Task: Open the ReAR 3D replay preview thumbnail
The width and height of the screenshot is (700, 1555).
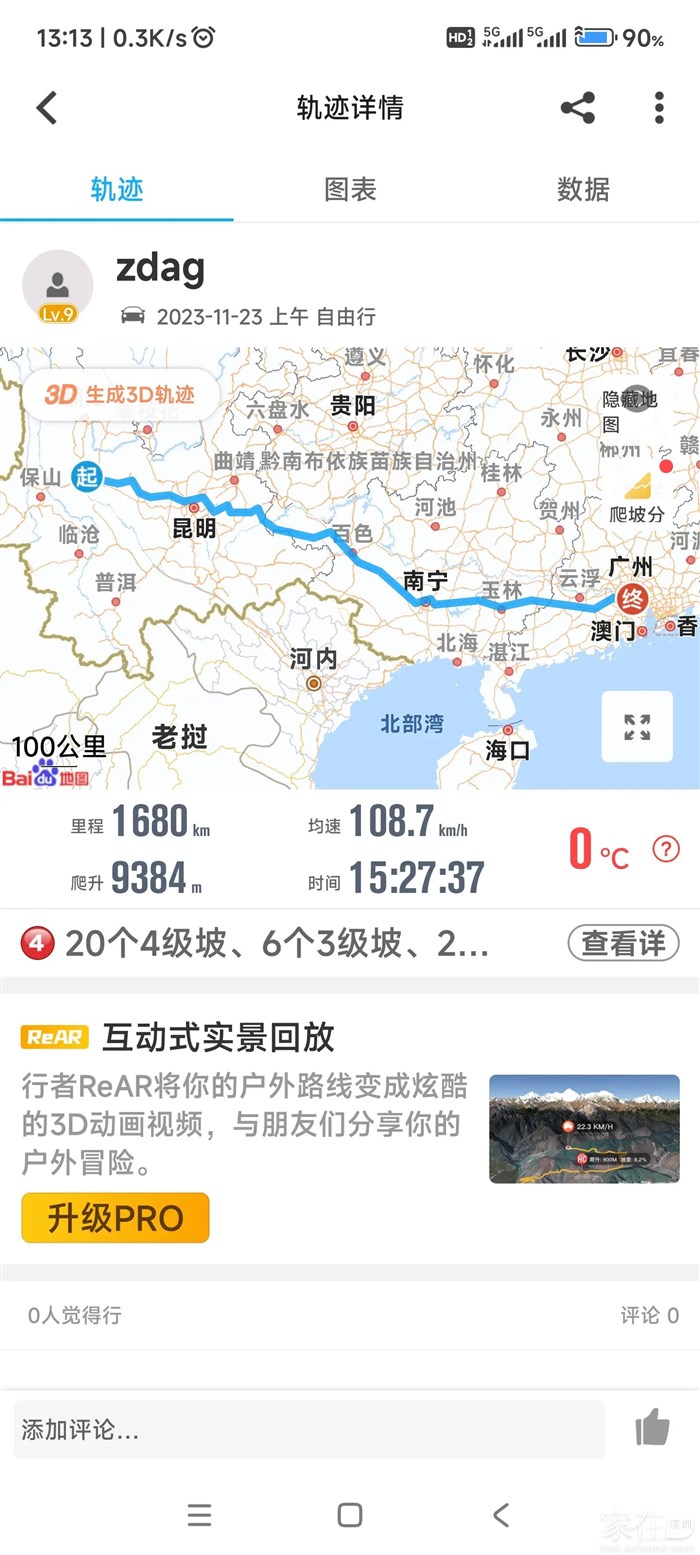Action: pos(584,1128)
